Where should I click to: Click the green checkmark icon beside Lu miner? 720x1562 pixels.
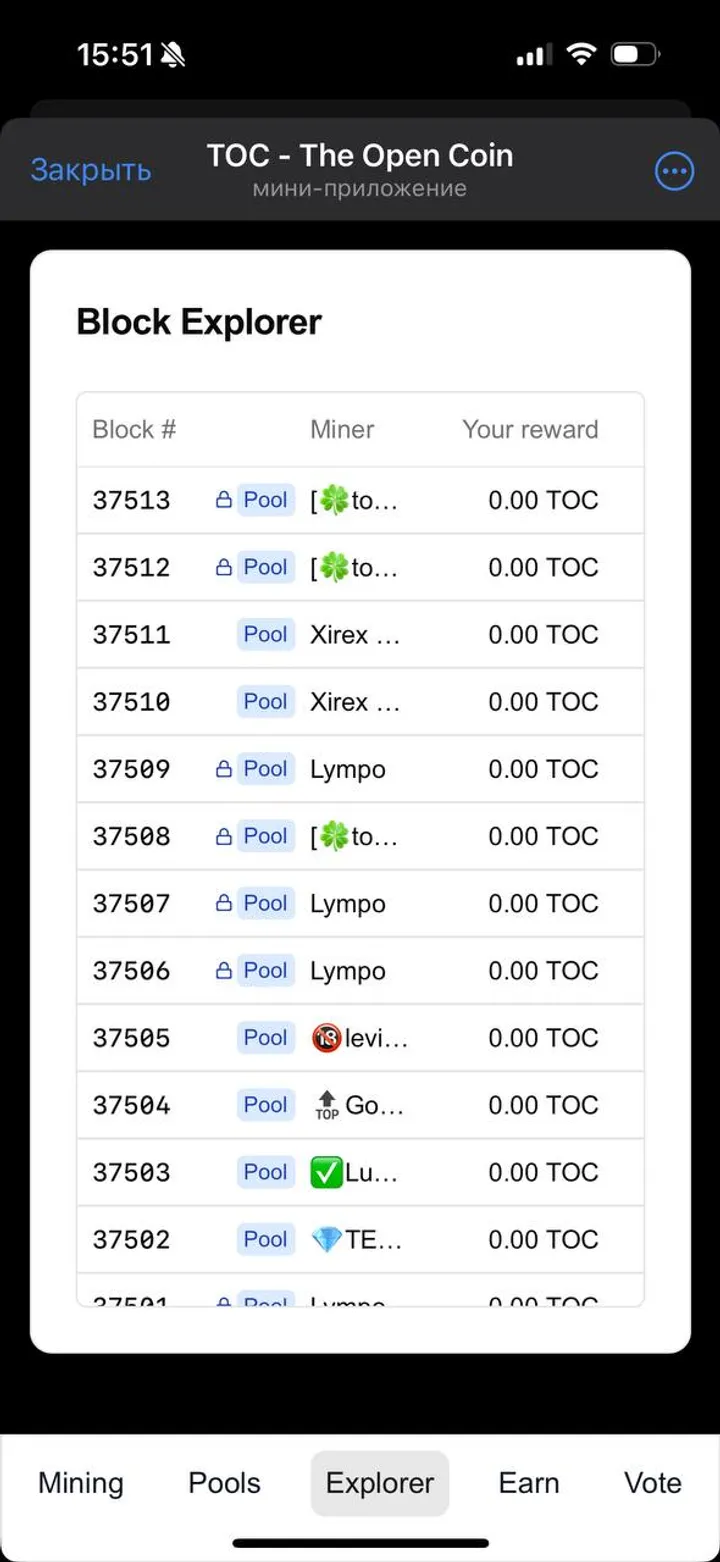click(x=324, y=1171)
